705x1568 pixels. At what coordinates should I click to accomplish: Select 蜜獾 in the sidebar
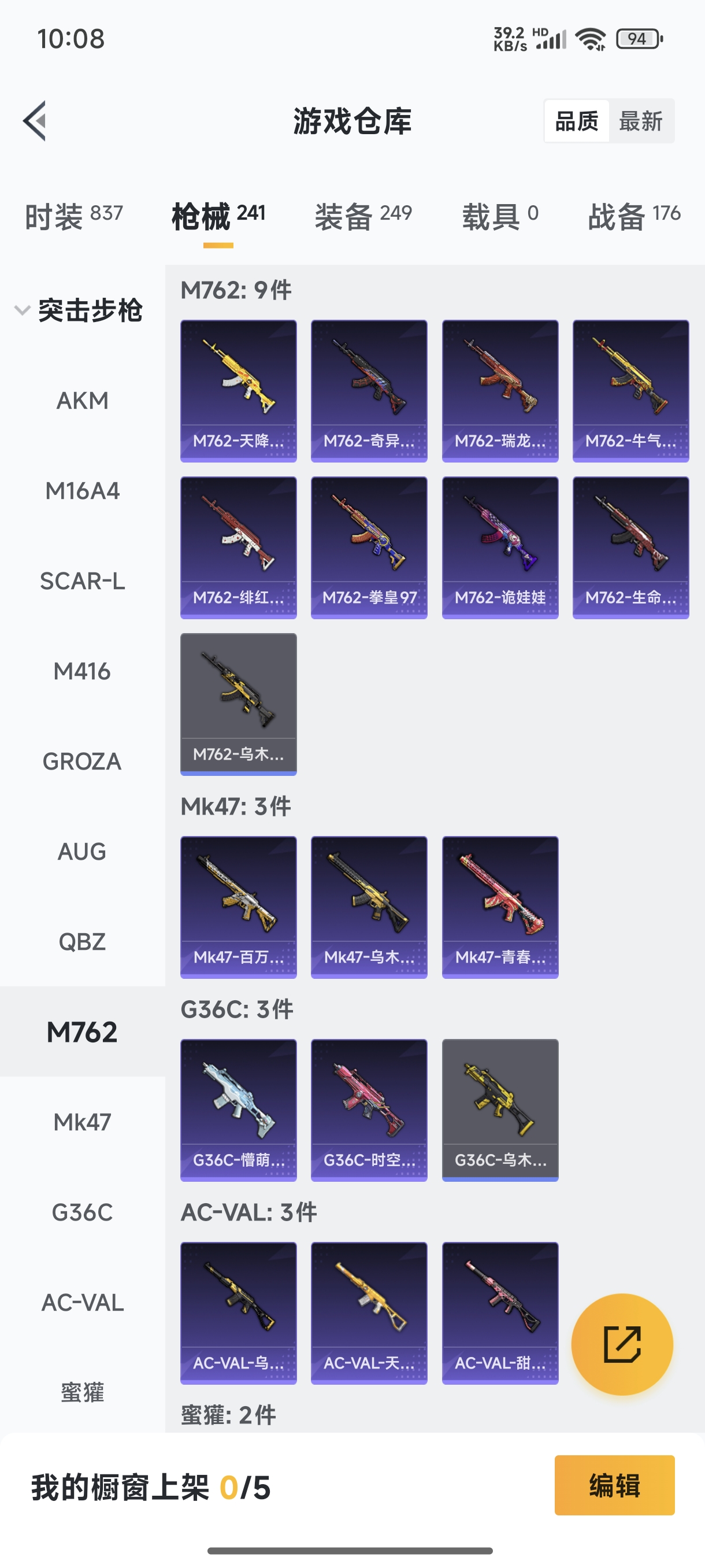click(82, 1393)
